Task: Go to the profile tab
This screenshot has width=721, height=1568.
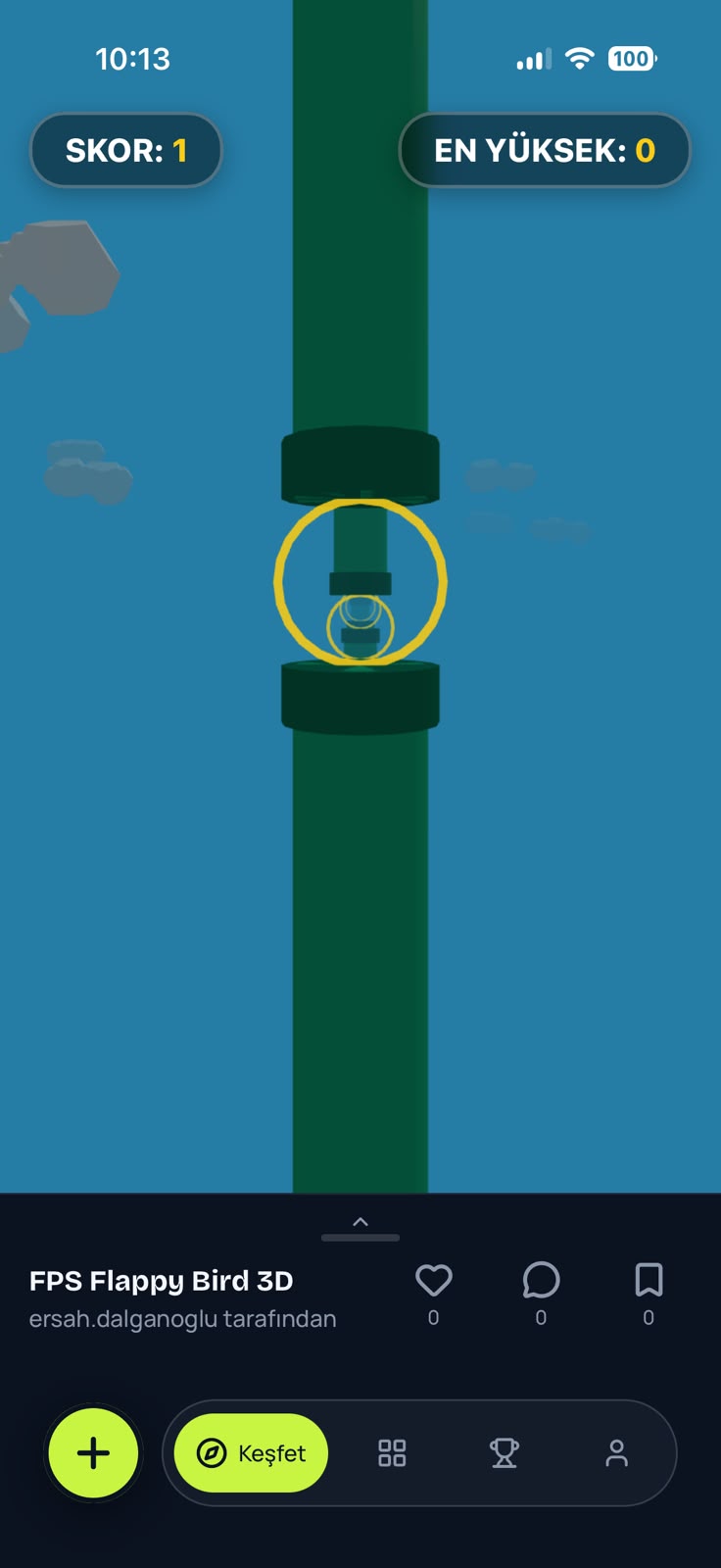Action: coord(616,1452)
